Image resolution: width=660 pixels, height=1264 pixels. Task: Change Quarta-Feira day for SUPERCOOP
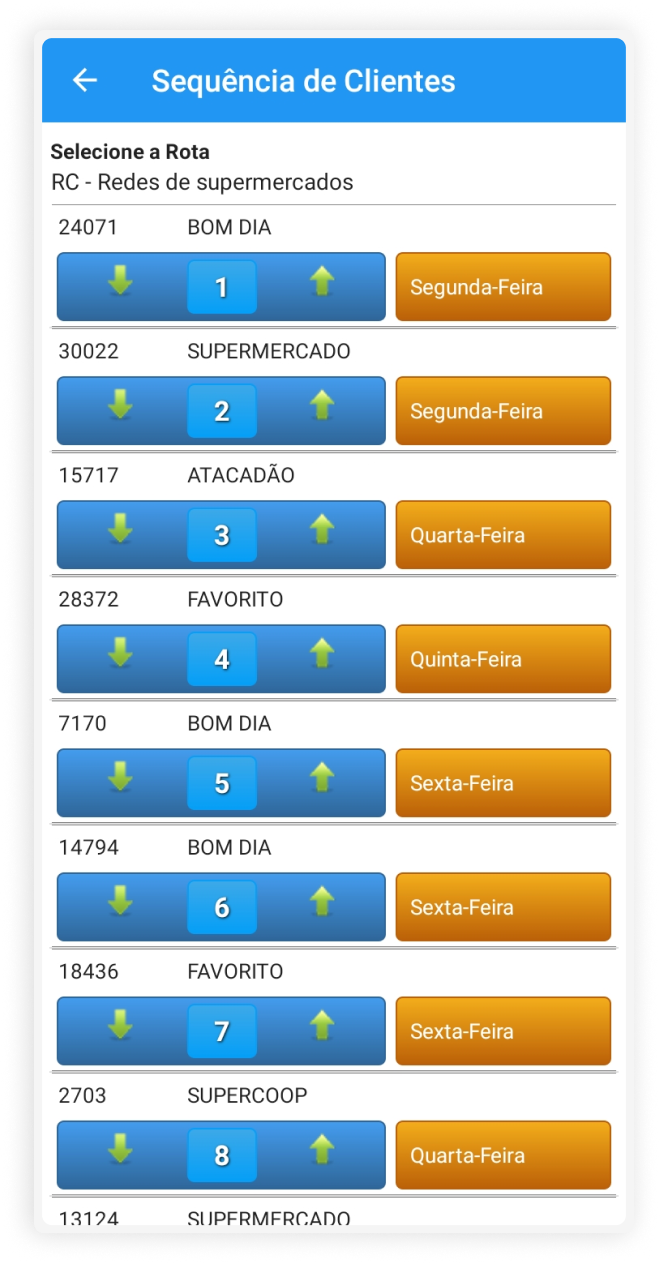[x=502, y=1155]
